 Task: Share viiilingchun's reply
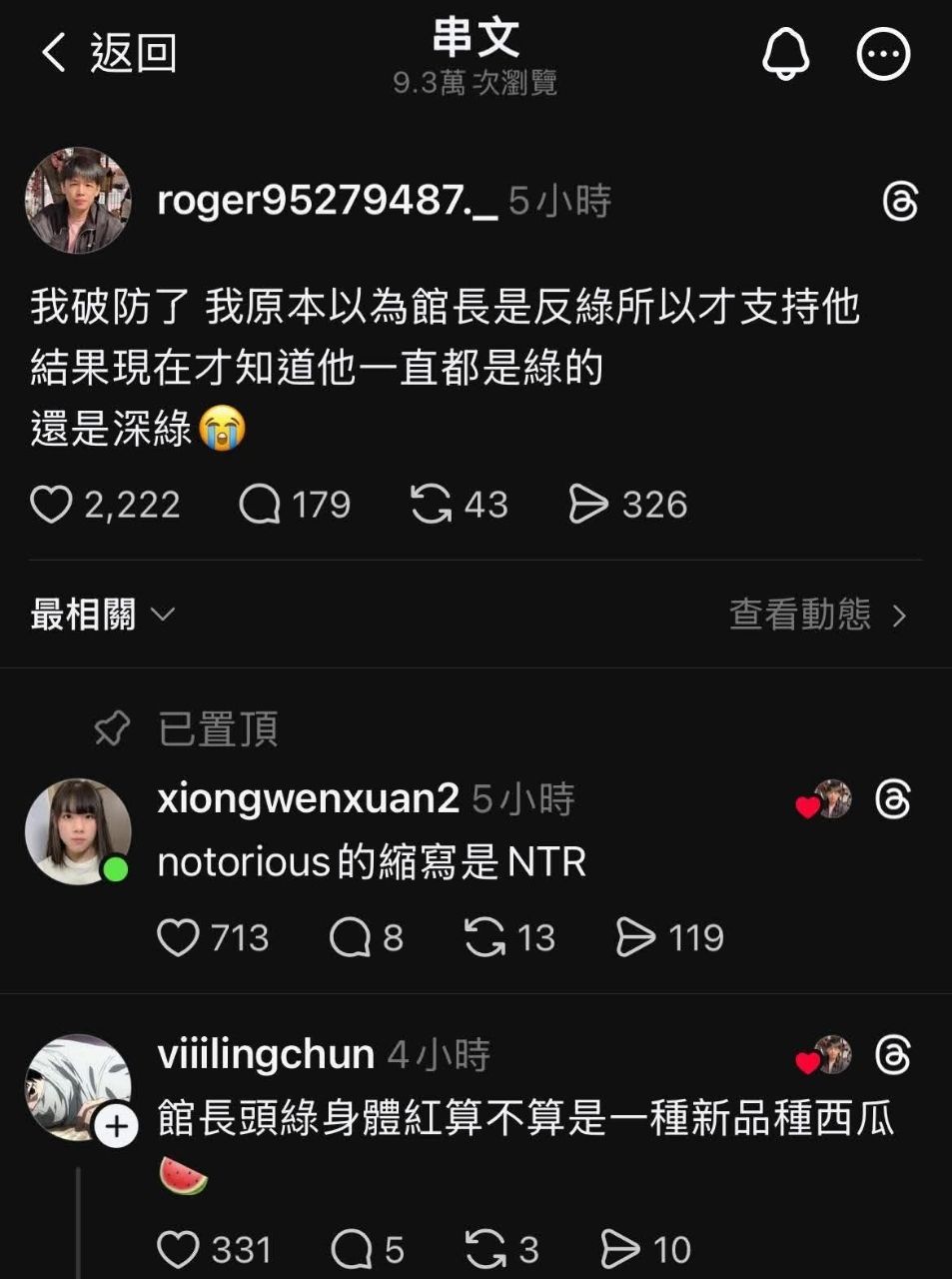619,1249
